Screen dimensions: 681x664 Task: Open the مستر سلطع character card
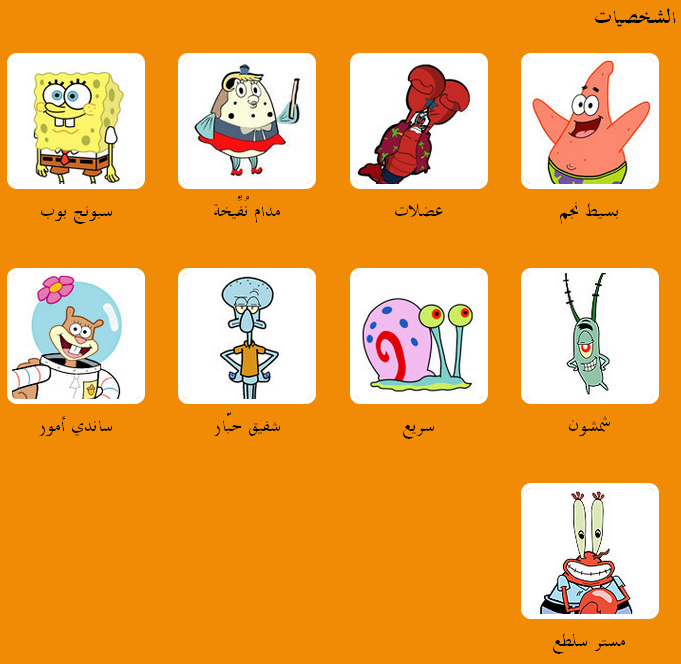click(x=590, y=551)
